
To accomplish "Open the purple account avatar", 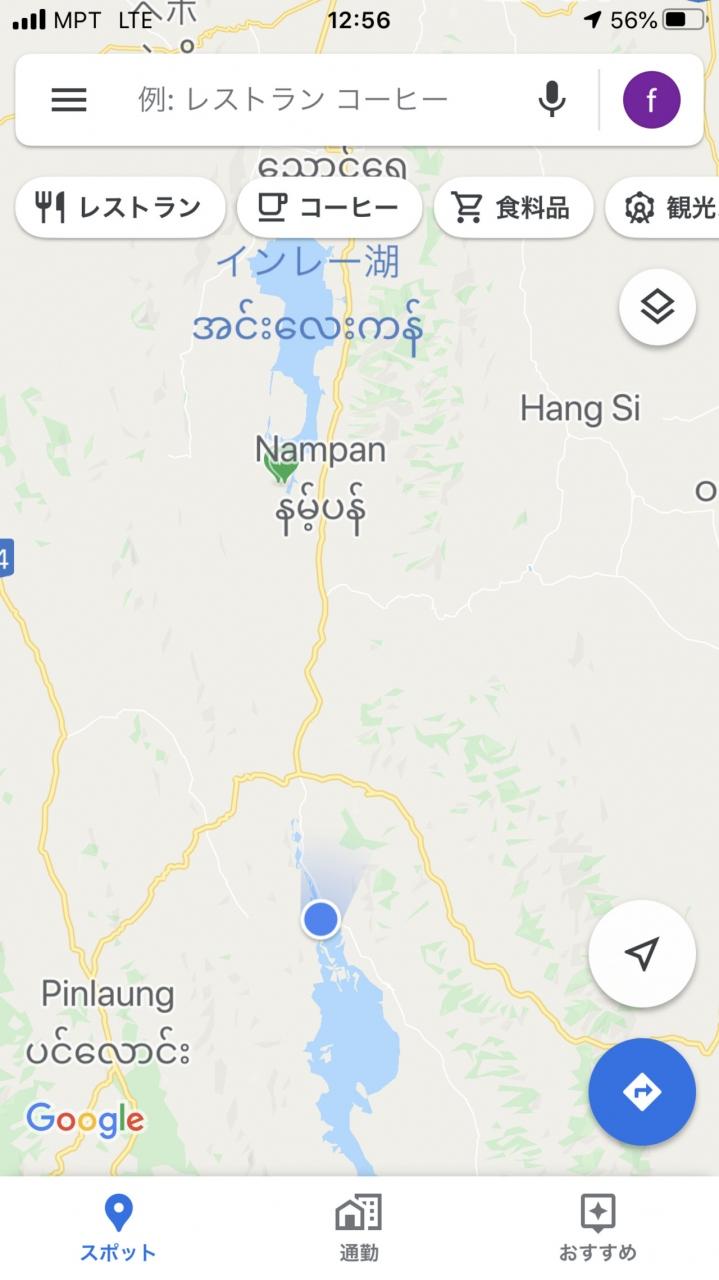I will pyautogui.click(x=652, y=100).
